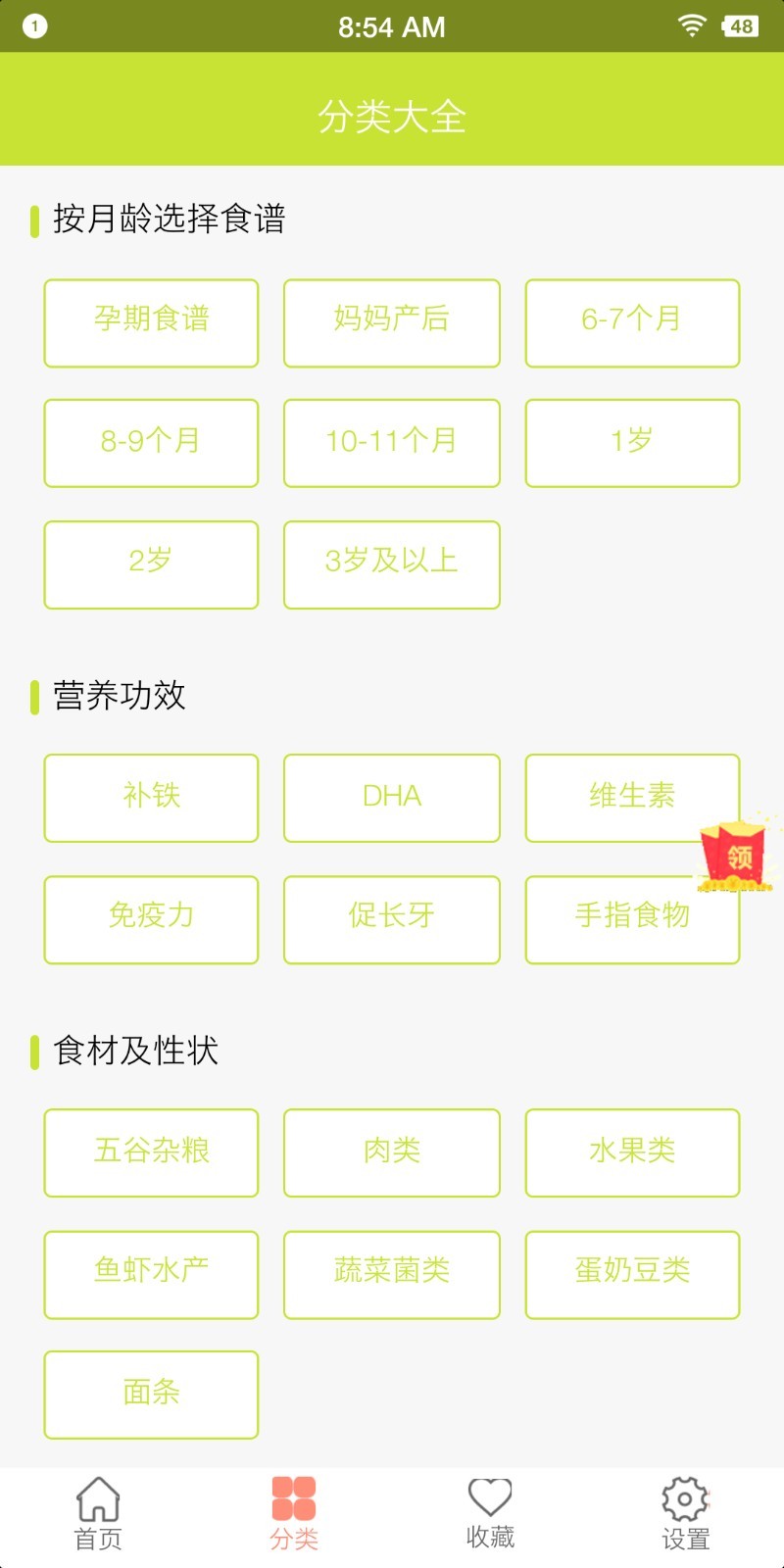784x1568 pixels.
Task: Click the Wi-Fi icon in the status bar
Action: (x=692, y=26)
